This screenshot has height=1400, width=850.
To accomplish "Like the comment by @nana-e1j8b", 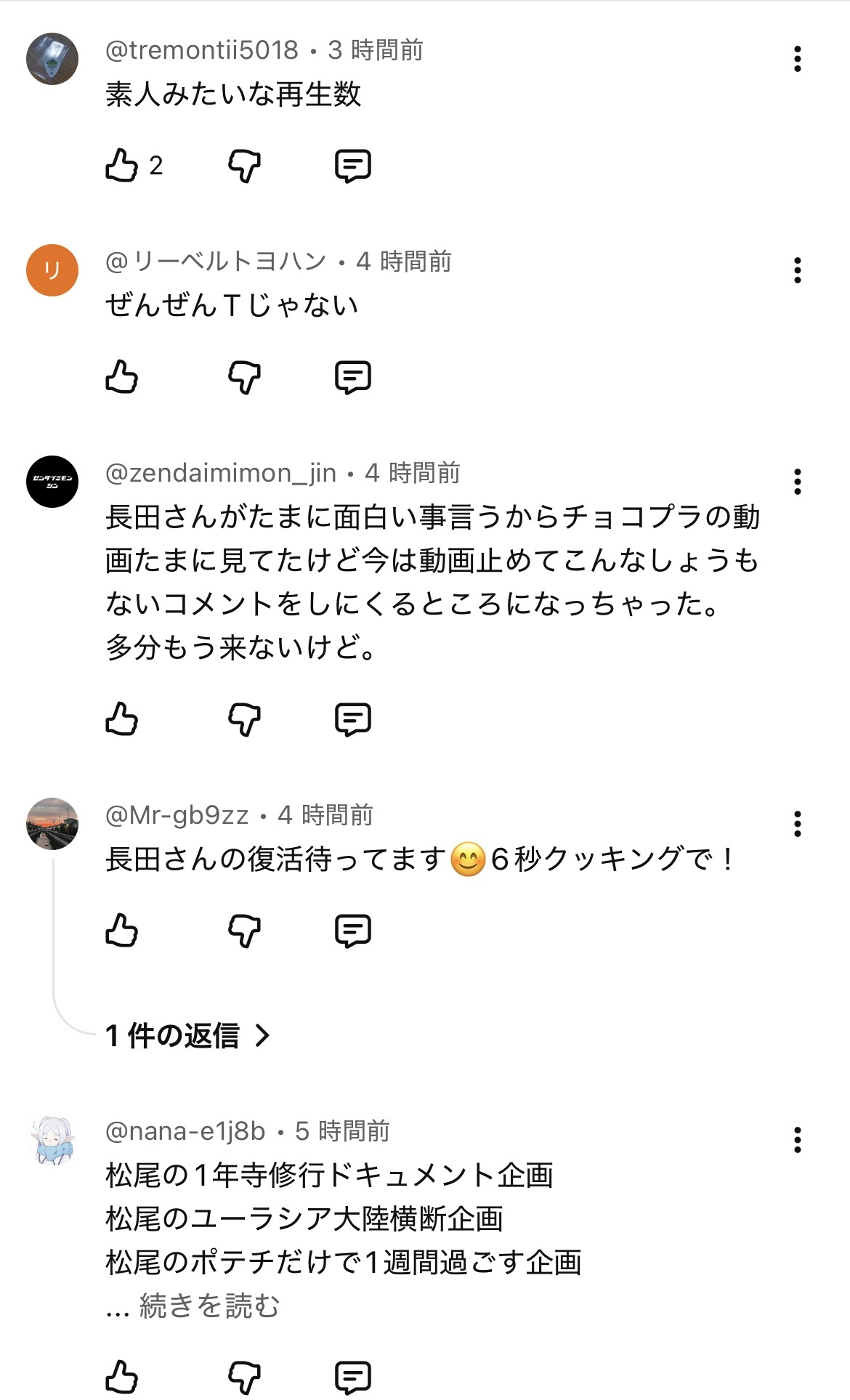I will tap(121, 1377).
